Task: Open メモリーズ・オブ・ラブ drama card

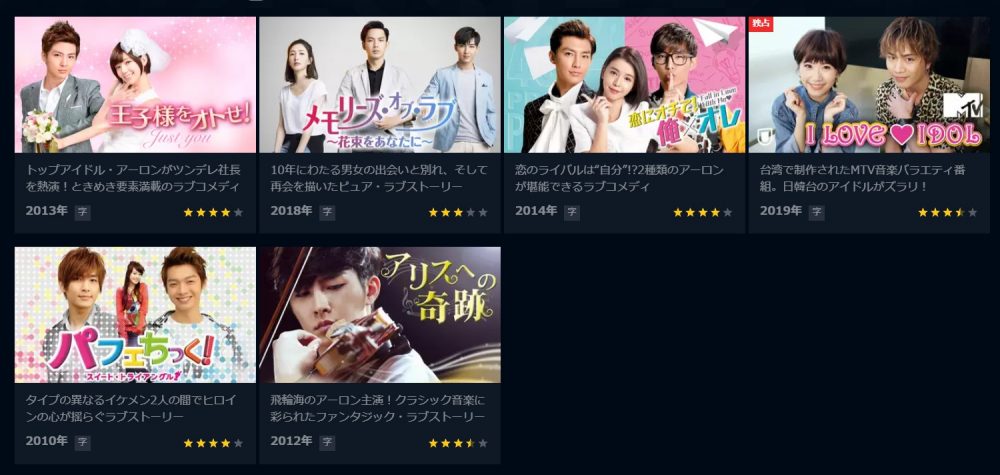Action: [380, 85]
